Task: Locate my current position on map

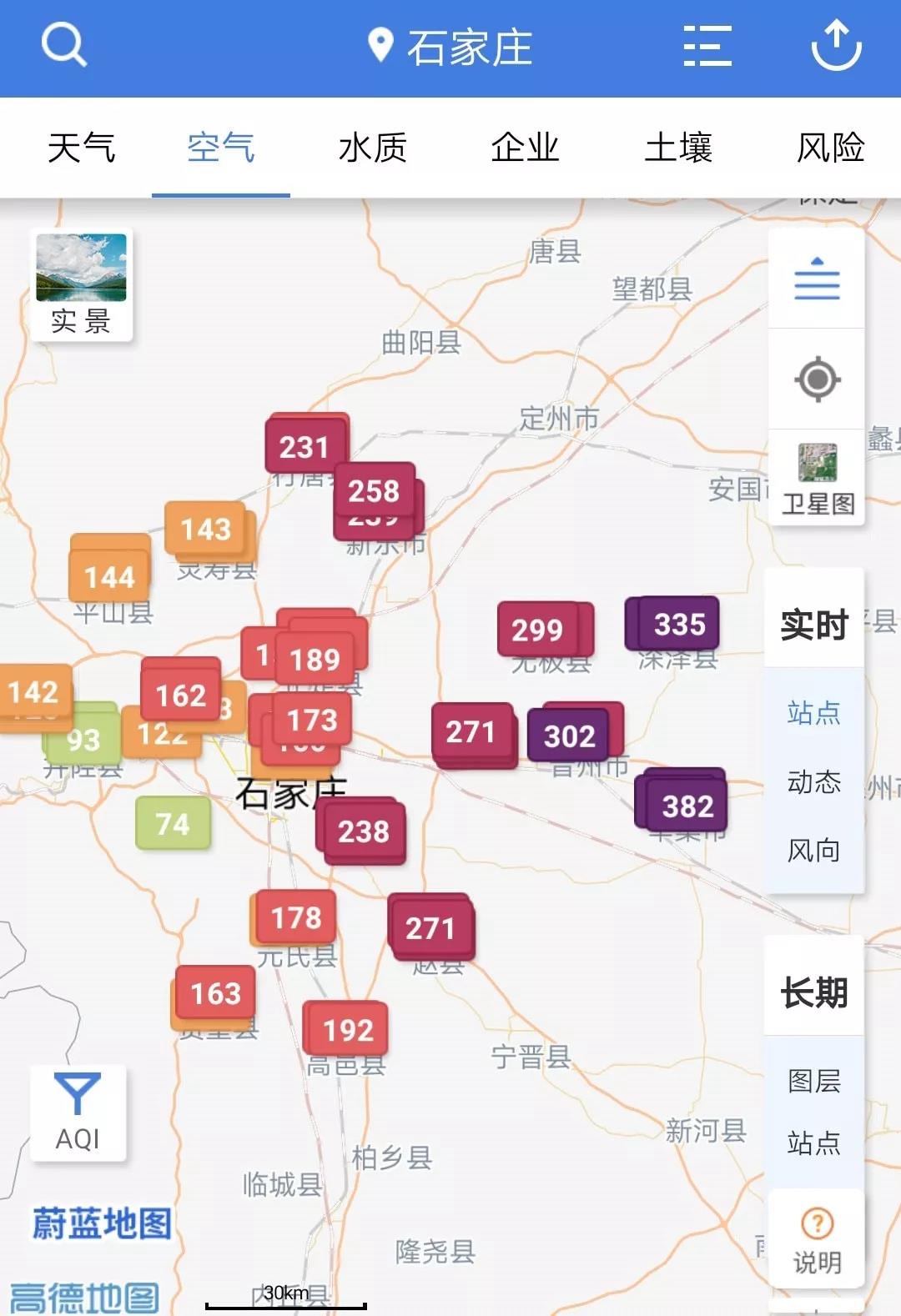Action: (x=817, y=379)
